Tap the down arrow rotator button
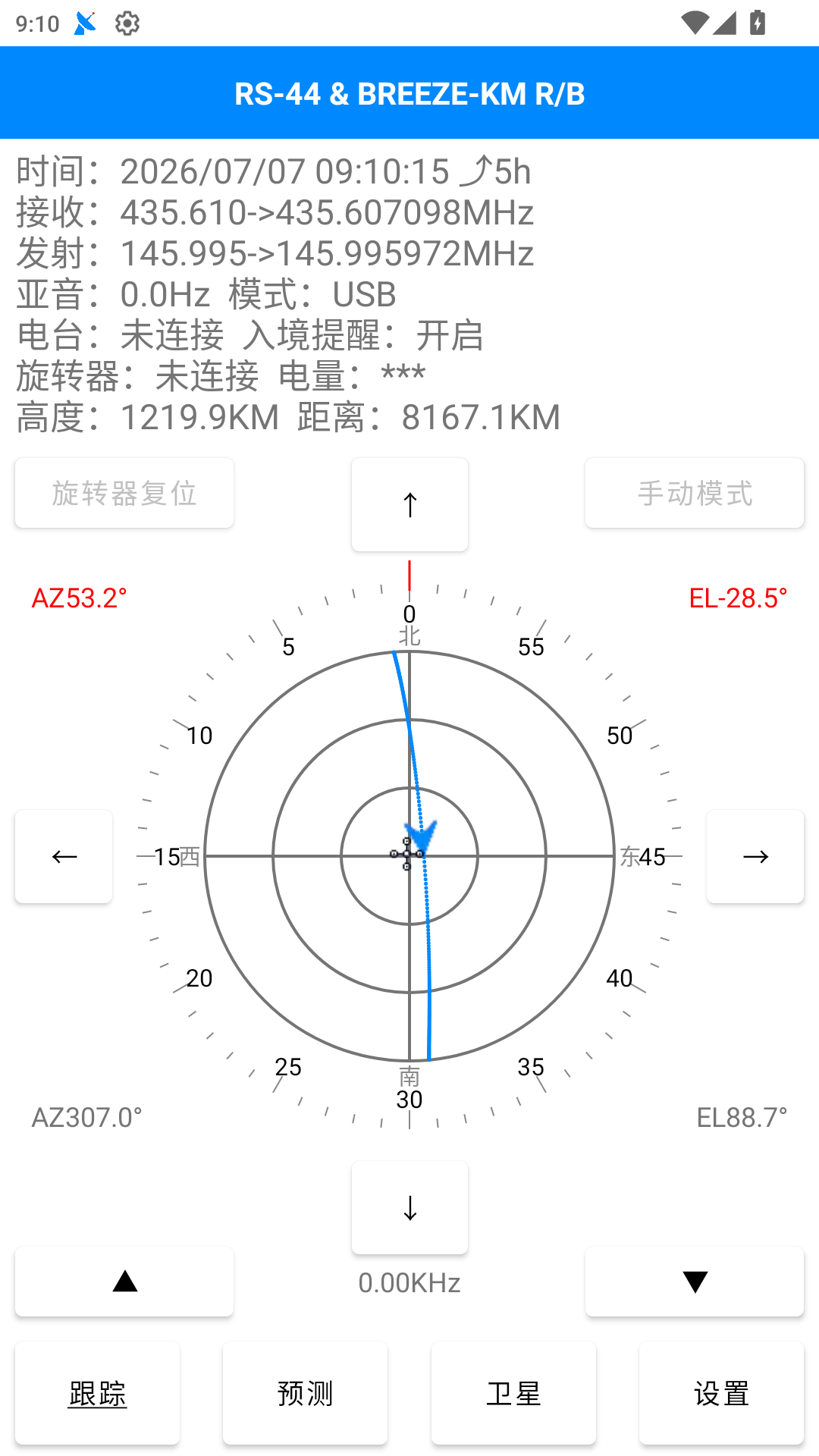The width and height of the screenshot is (819, 1456). pos(409,1207)
